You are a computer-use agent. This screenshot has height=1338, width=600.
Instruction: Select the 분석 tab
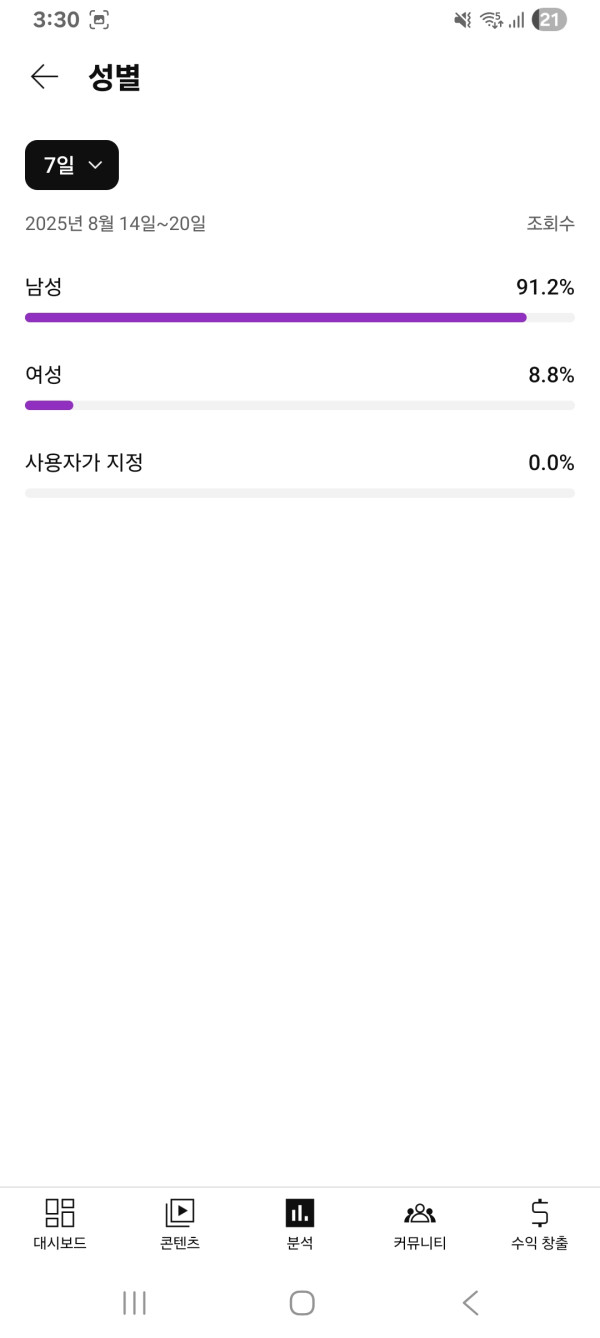pyautogui.click(x=300, y=1224)
